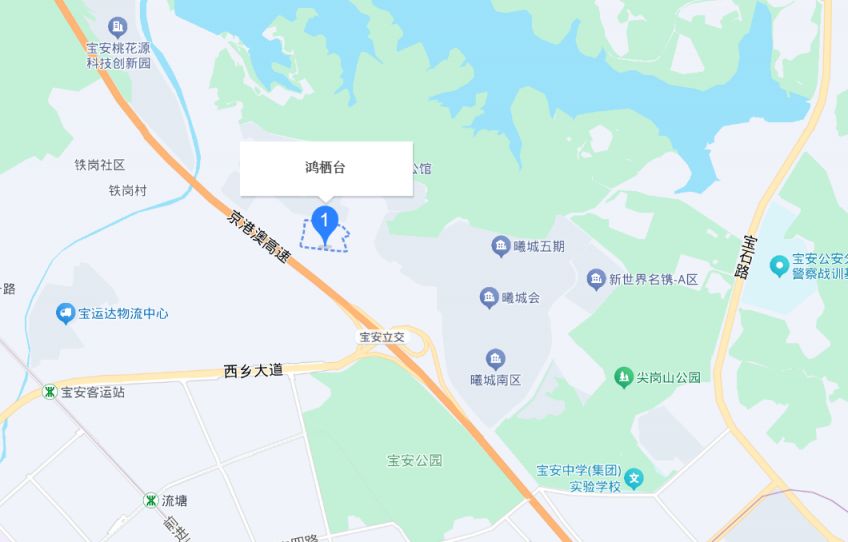
Task: Open 宝安桃花源科技创新园 marker
Action: click(117, 26)
